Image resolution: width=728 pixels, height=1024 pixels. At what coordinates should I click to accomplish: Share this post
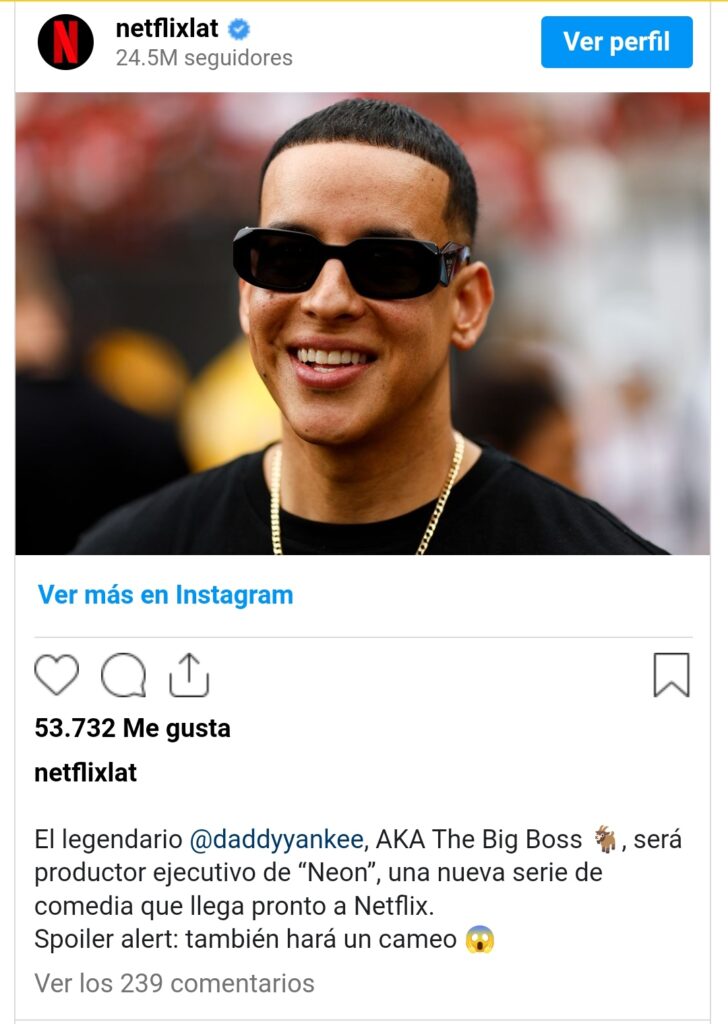(189, 675)
